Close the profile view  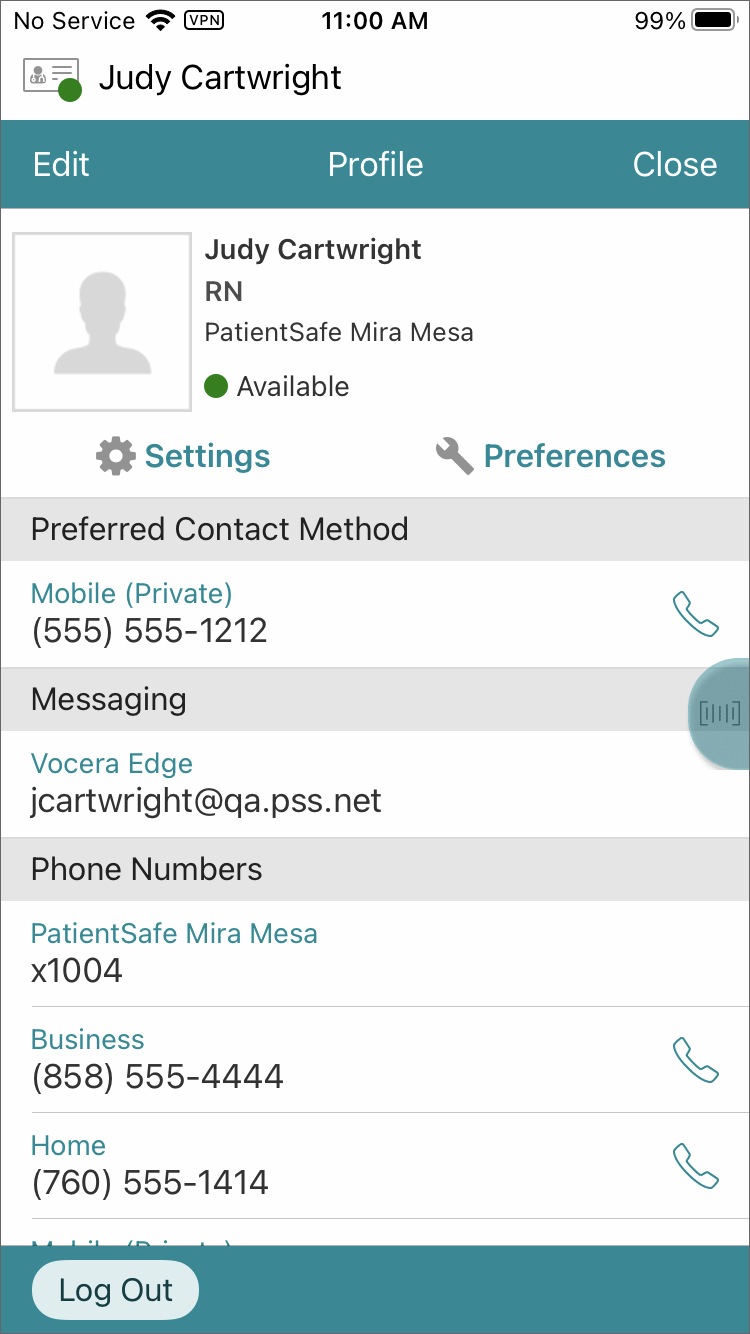(x=675, y=164)
